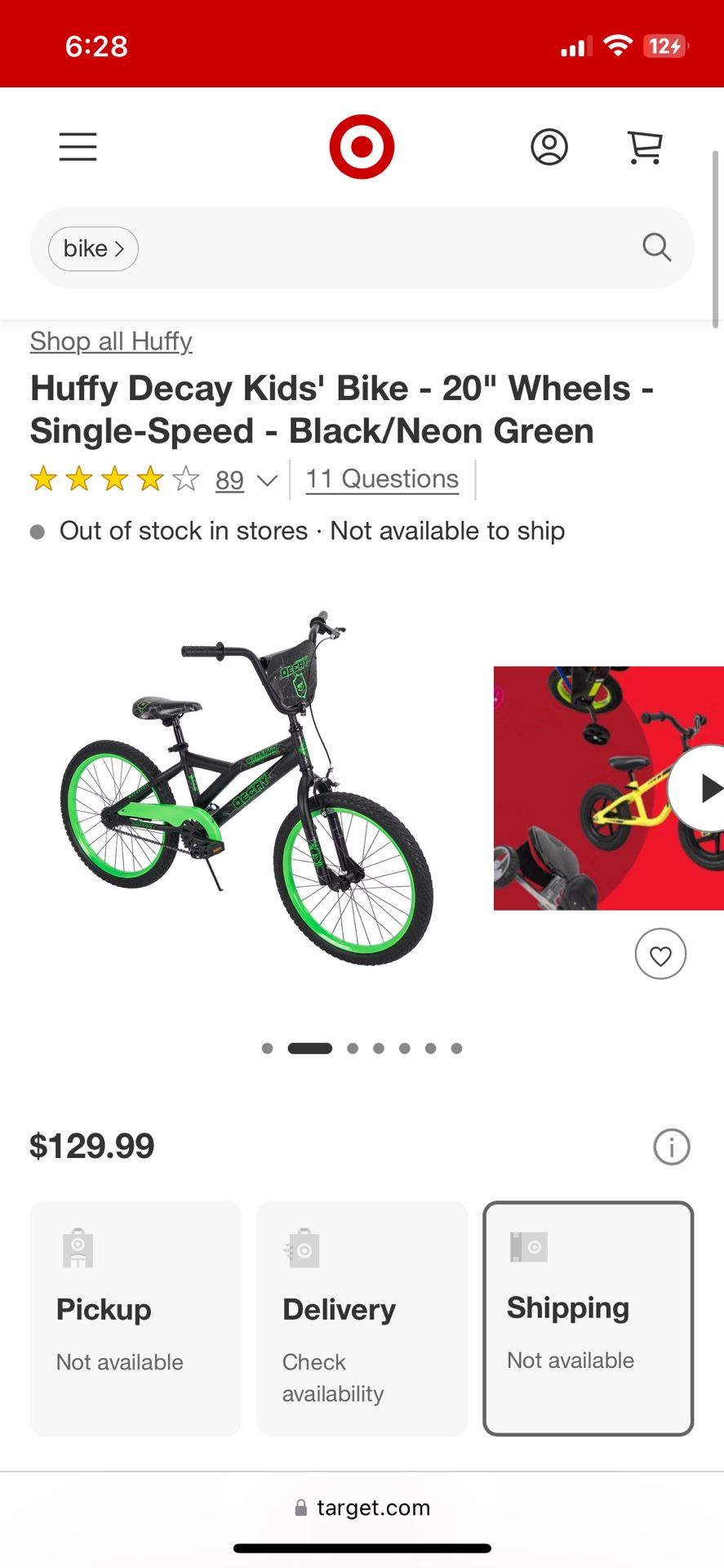Image resolution: width=724 pixels, height=1568 pixels.
Task: View the 11 Questions link
Action: [x=381, y=479]
